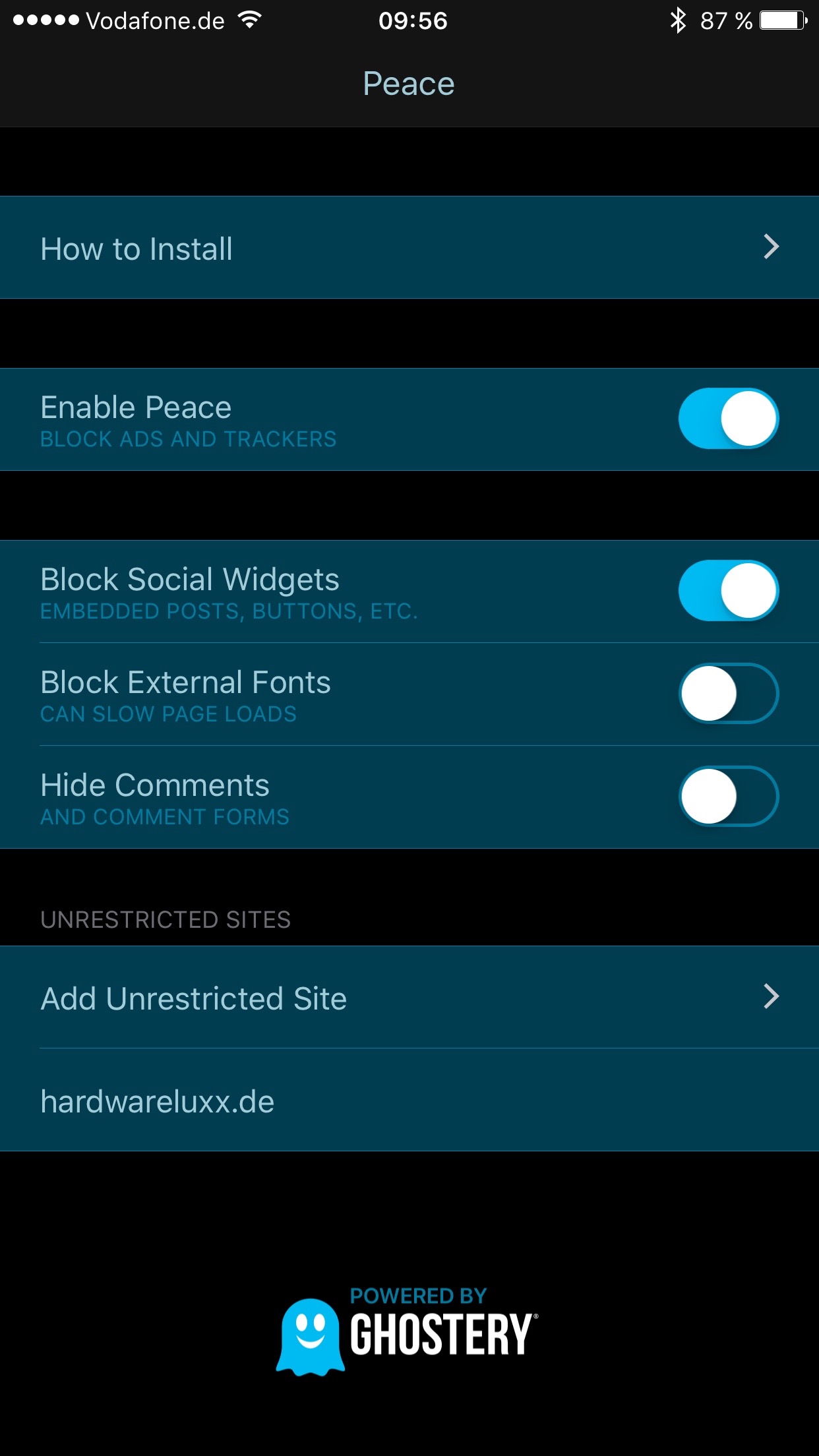
Task: Switch on Hide Comments
Action: (x=728, y=797)
